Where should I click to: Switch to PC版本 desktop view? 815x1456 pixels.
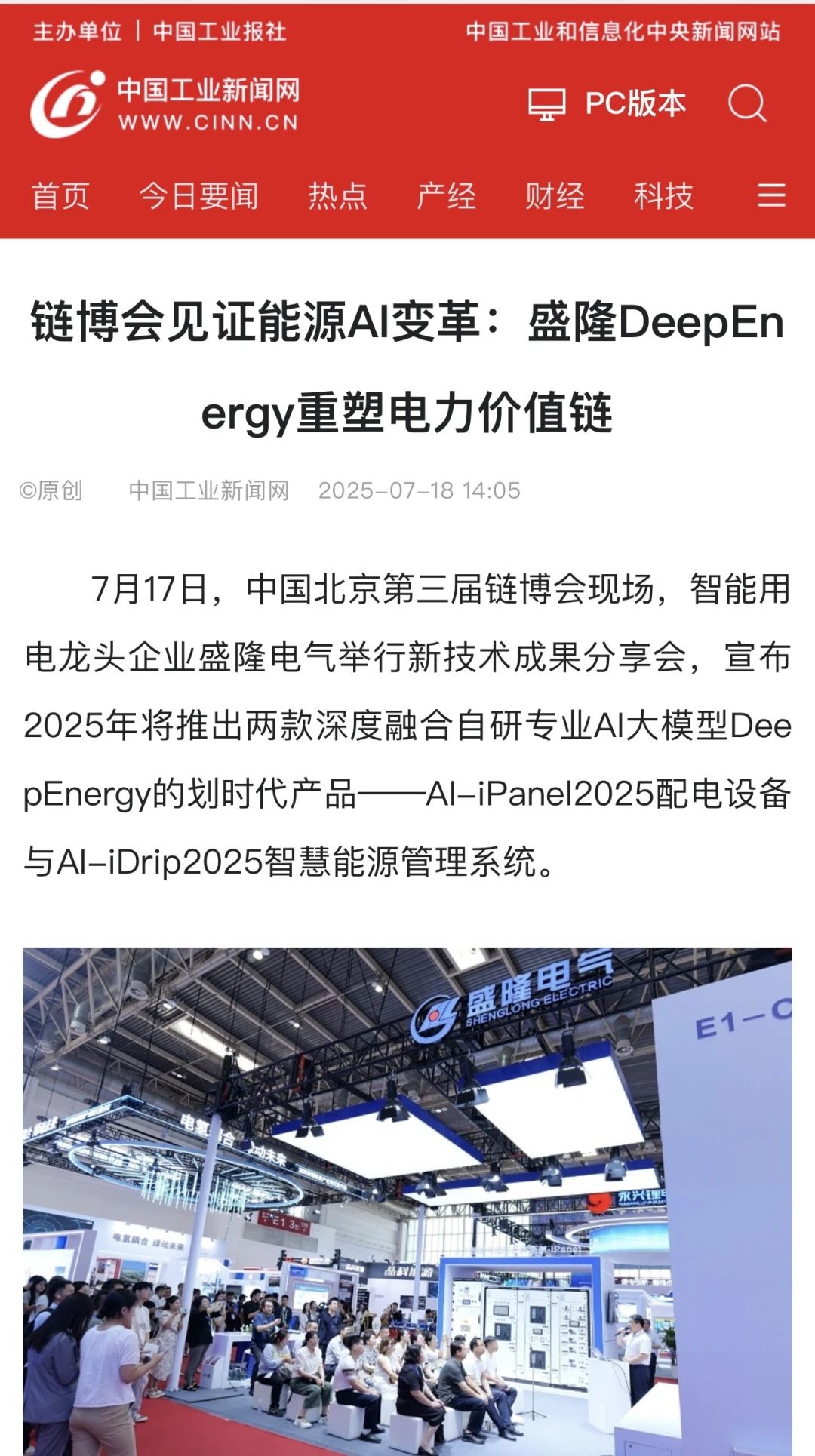point(607,104)
